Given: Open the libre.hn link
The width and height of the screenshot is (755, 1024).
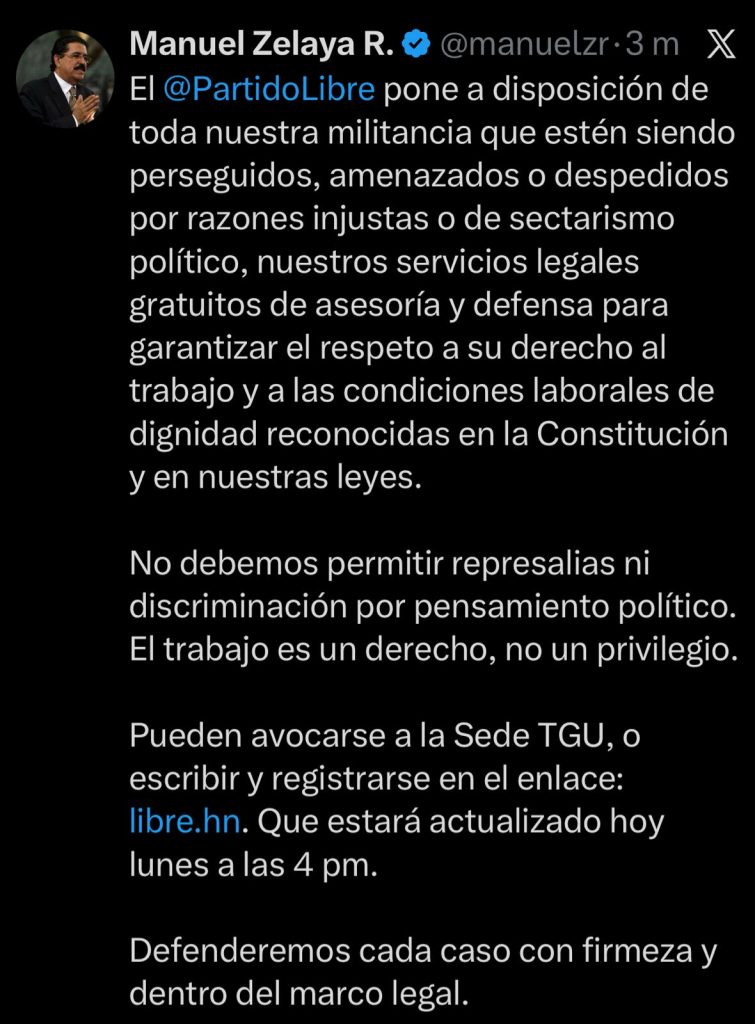Looking at the screenshot, I should click(x=186, y=824).
